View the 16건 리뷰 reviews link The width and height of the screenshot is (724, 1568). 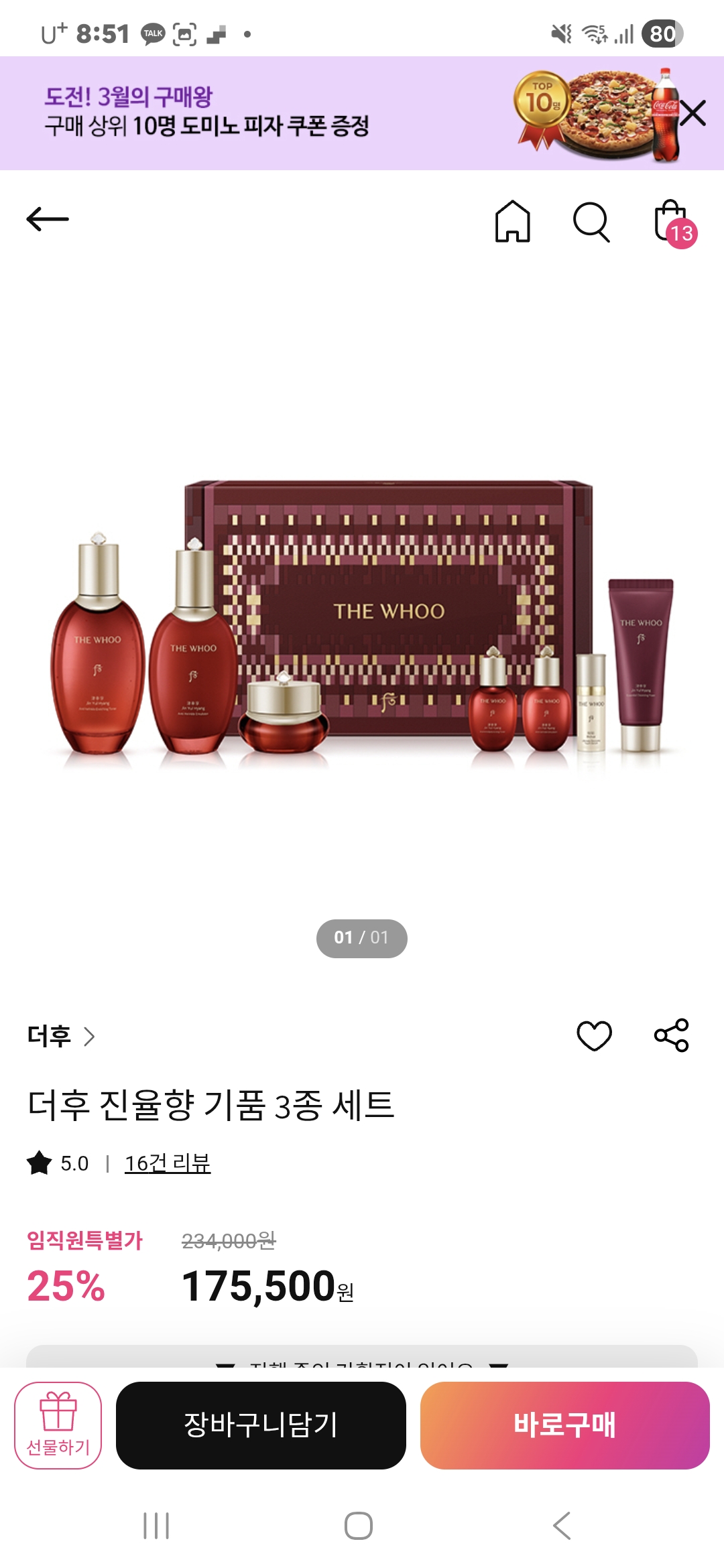168,1163
